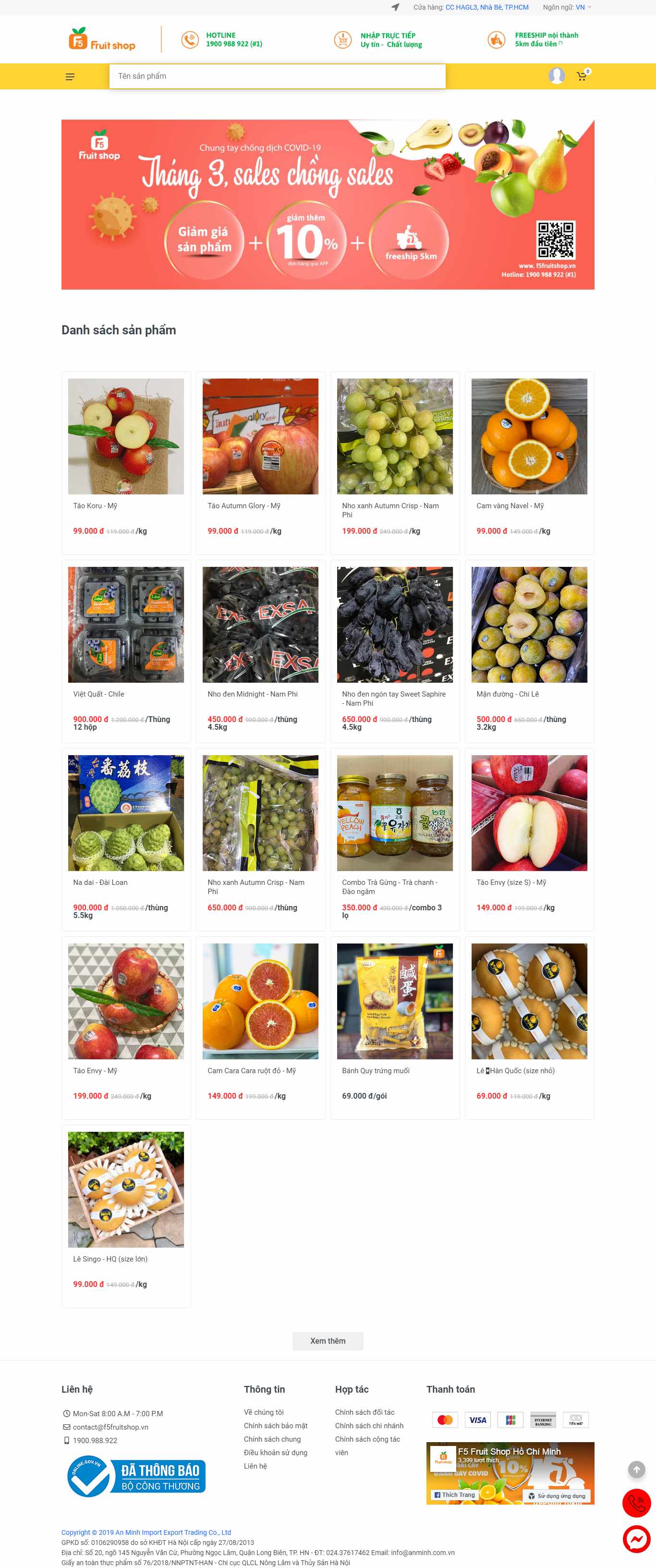Open the hamburger navigation menu

70,76
